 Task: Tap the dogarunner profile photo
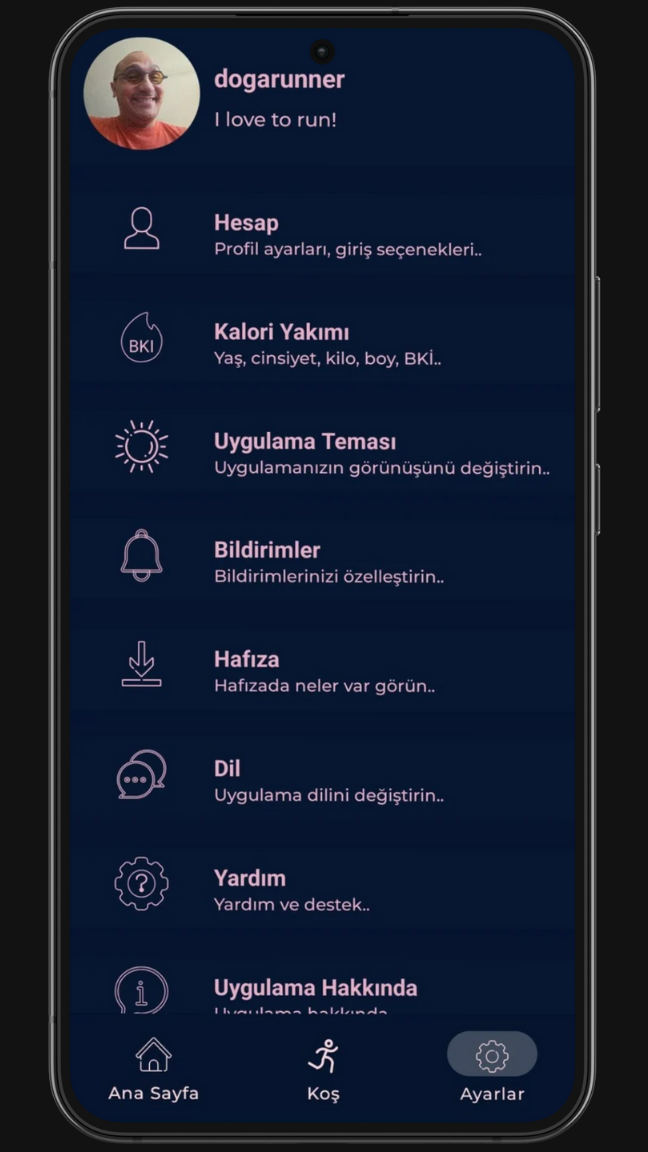click(141, 93)
